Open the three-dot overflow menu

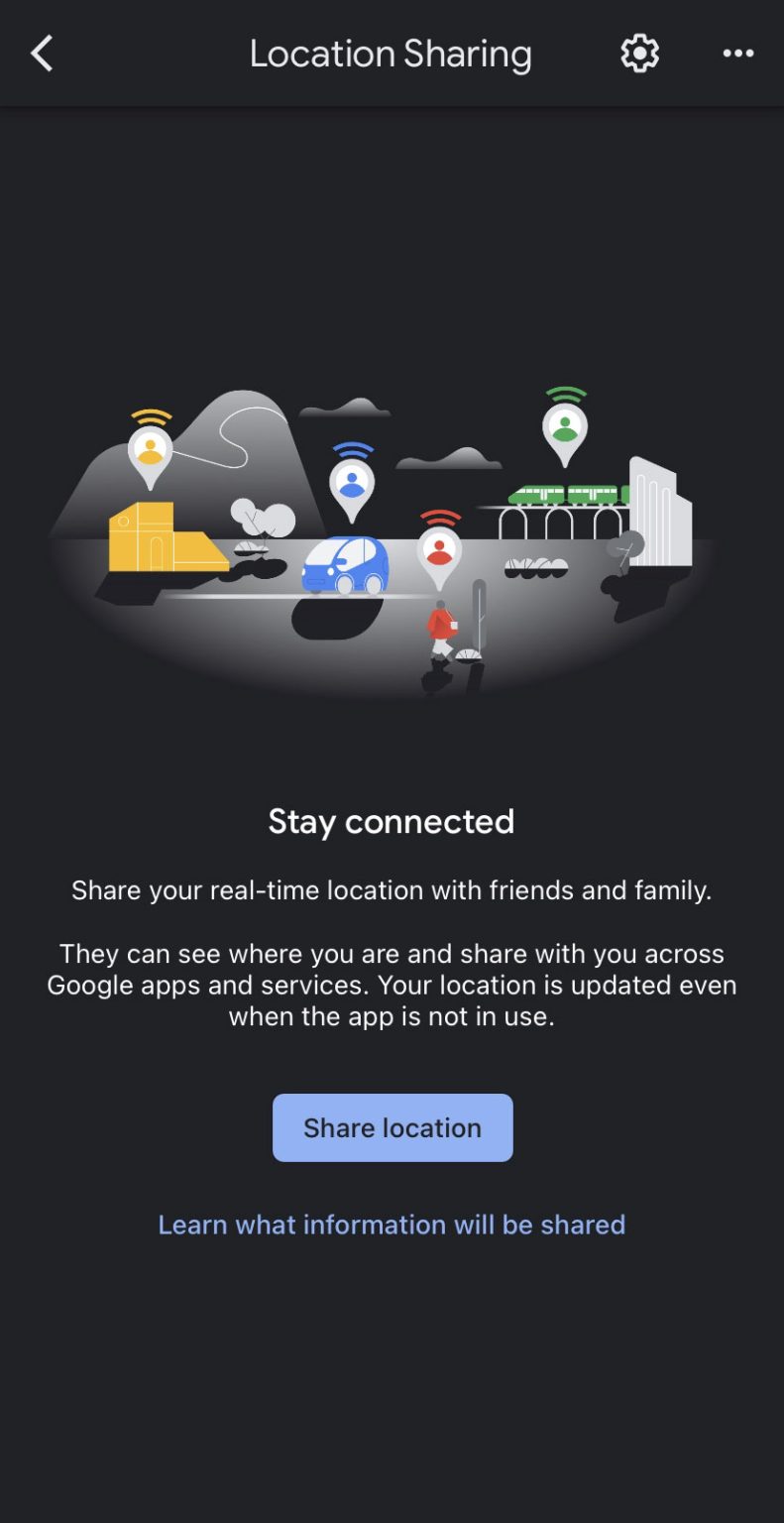[738, 54]
